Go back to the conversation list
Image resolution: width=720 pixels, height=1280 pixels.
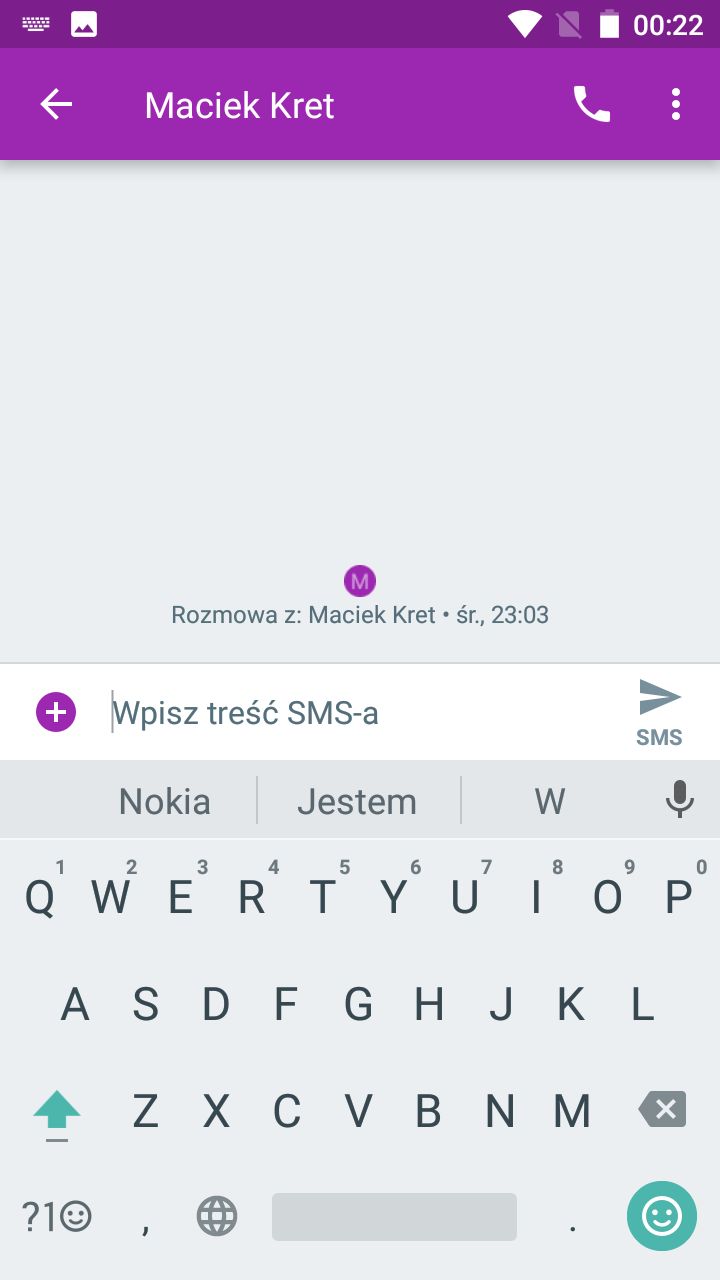56,104
